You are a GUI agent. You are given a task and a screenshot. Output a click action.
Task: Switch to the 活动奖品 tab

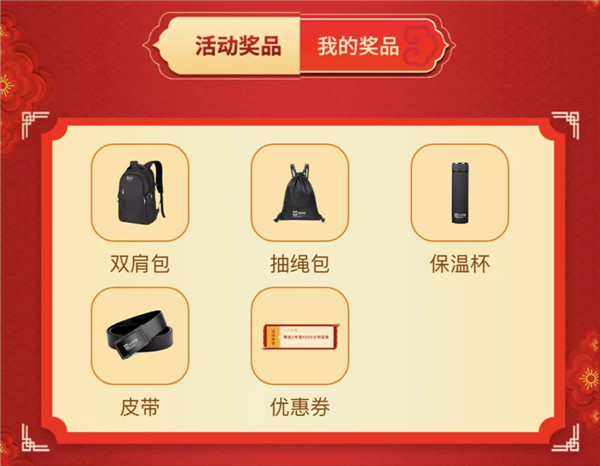pos(237,46)
